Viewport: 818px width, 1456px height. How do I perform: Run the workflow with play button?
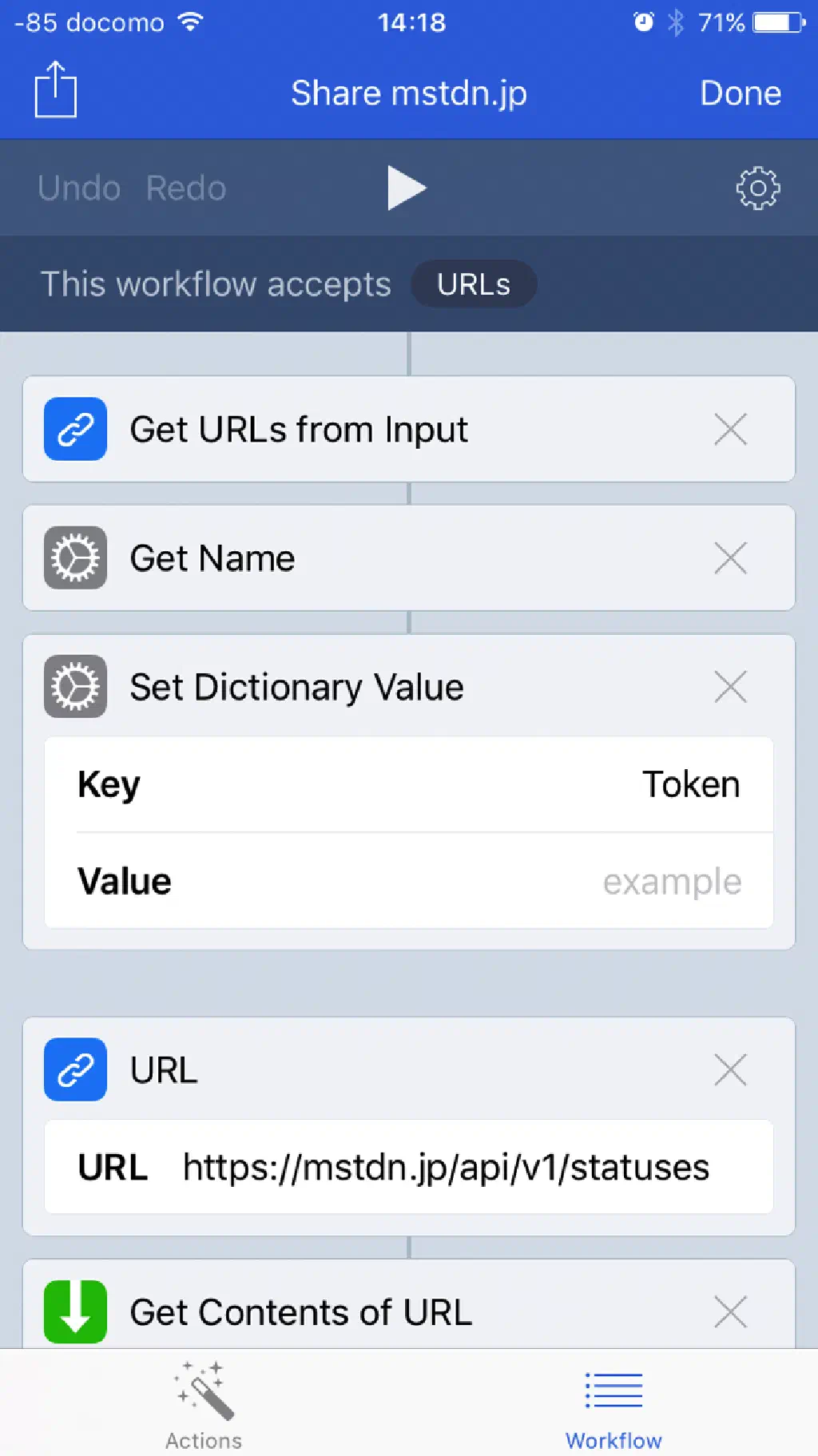point(407,188)
